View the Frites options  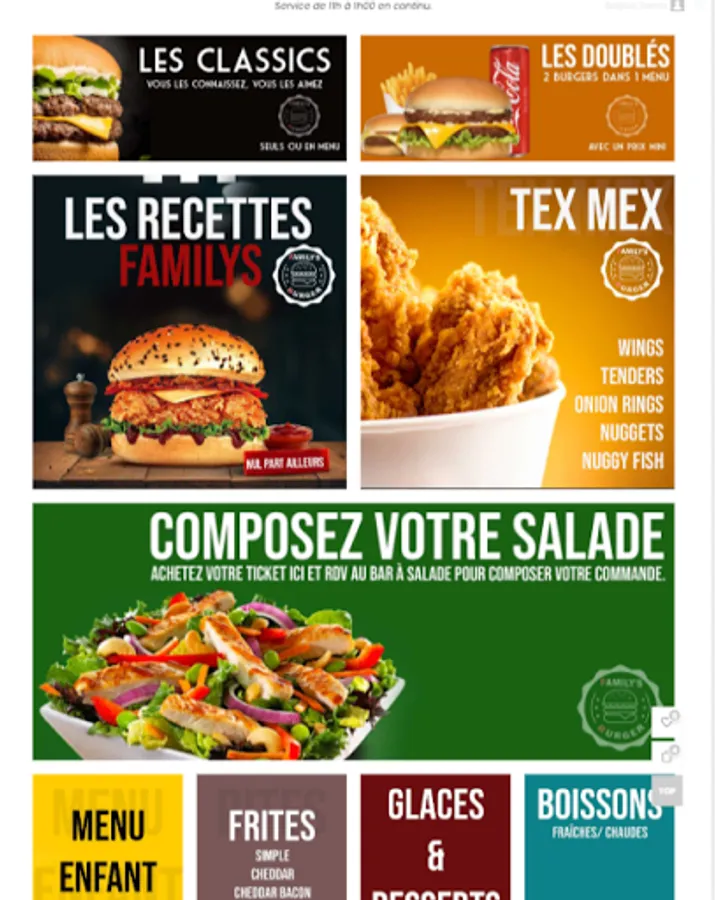(x=271, y=837)
